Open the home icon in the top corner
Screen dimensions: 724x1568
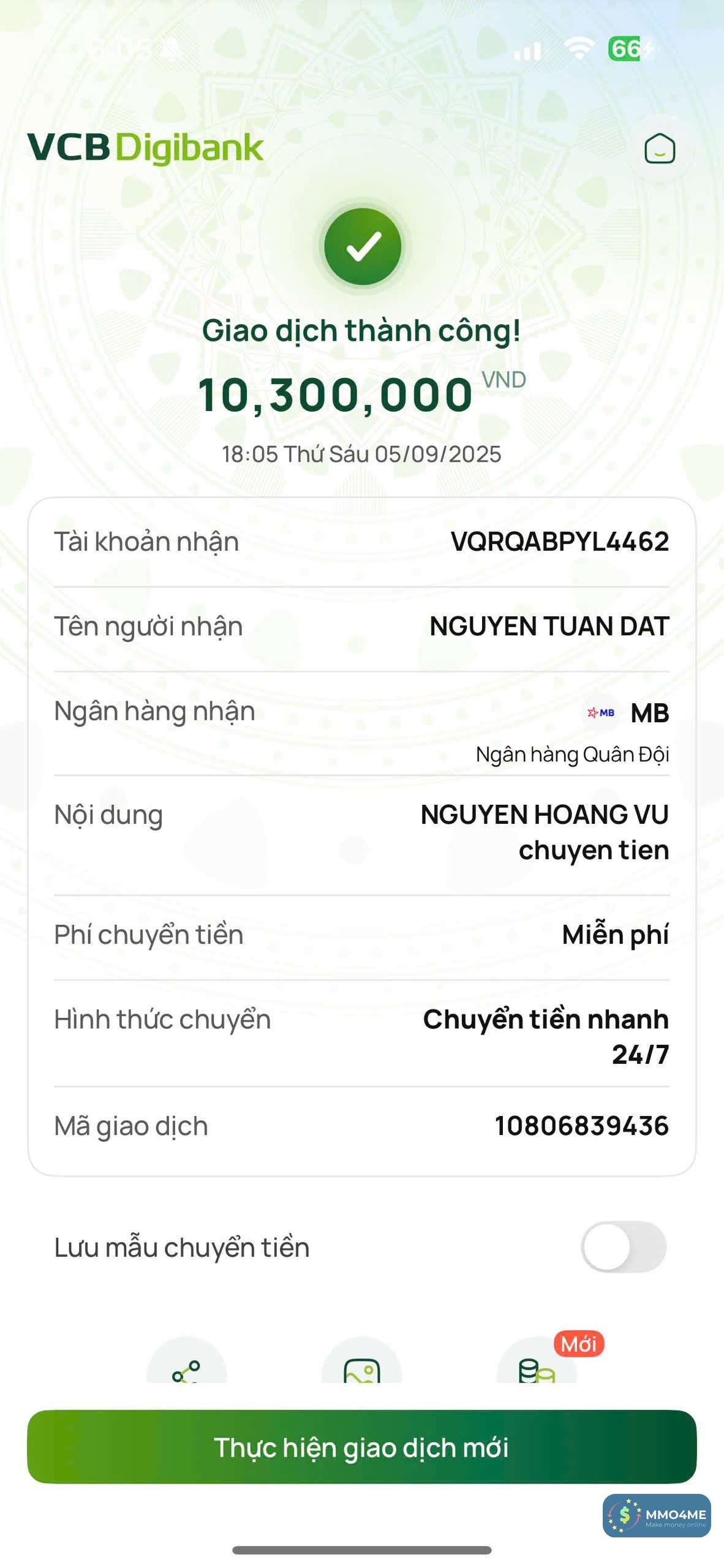(x=659, y=149)
